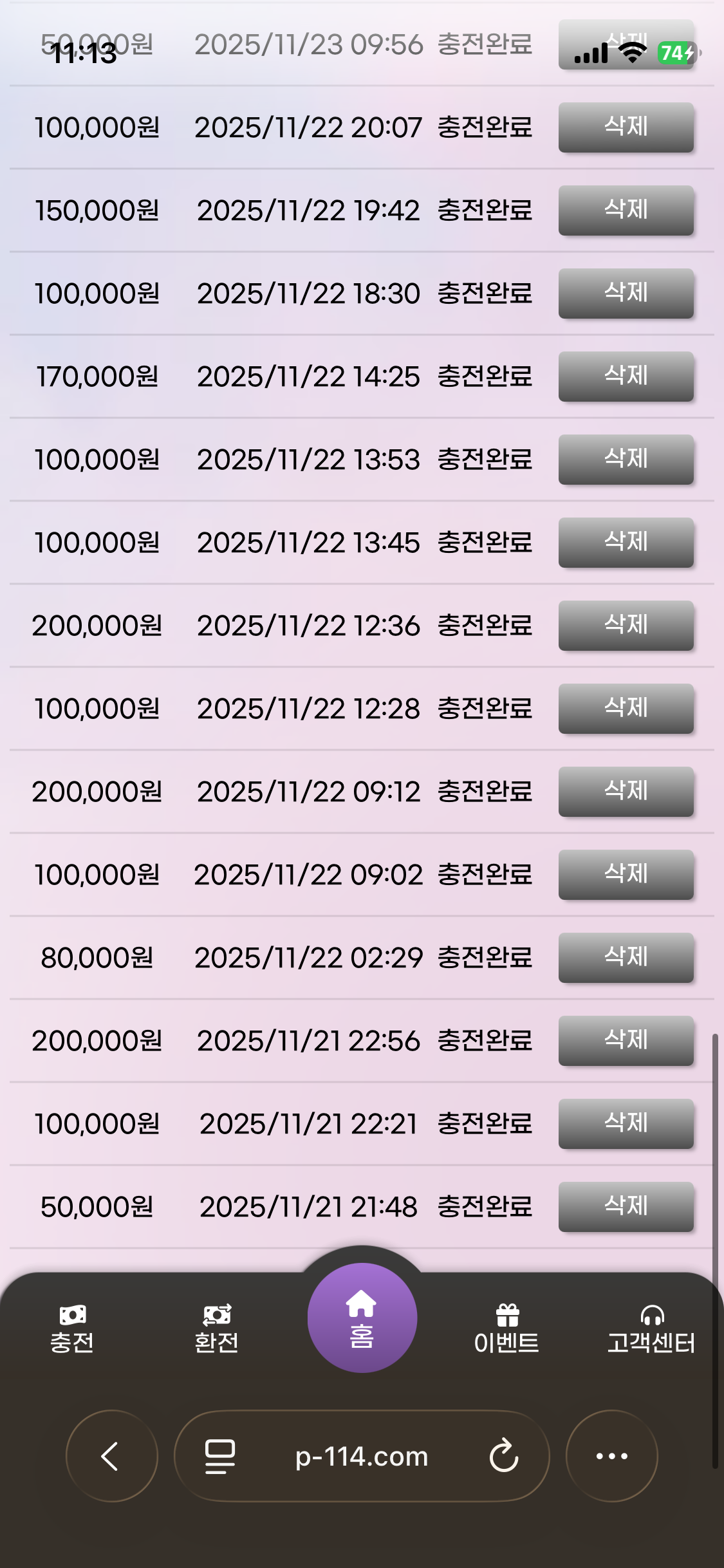Delete the 50,000원 deposit from 21:48

[626, 1206]
